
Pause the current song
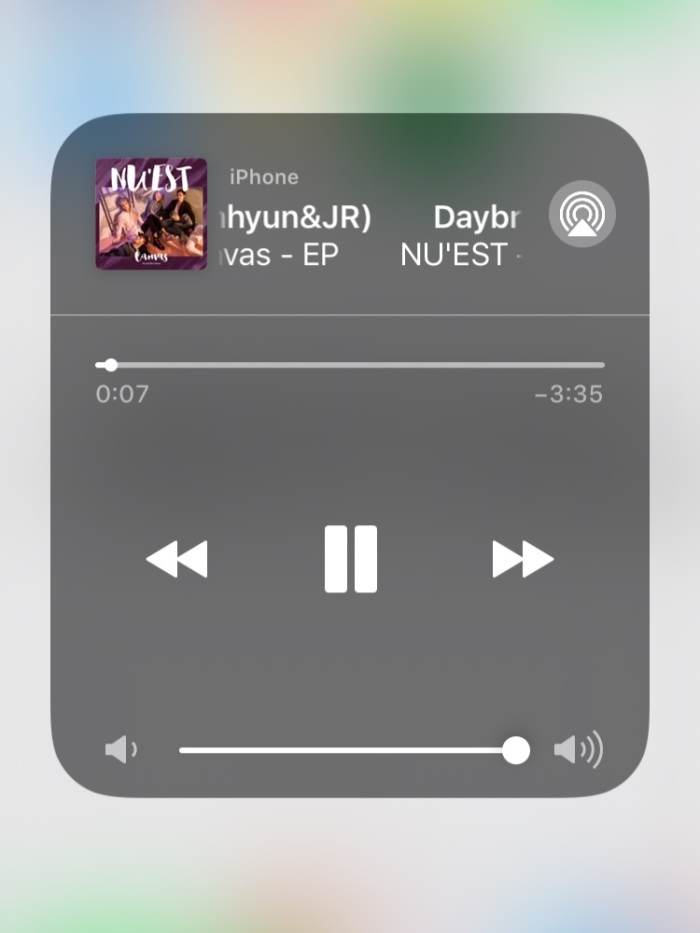coord(350,559)
